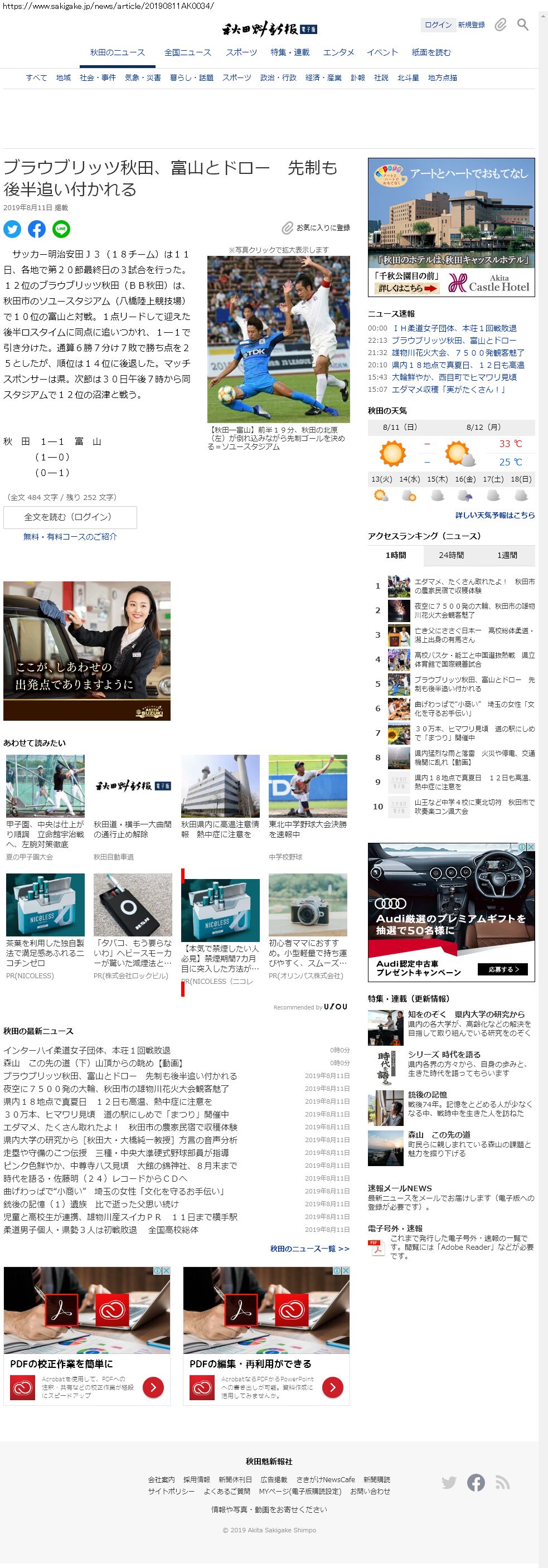Switch to 全国ニュース tab

187,53
